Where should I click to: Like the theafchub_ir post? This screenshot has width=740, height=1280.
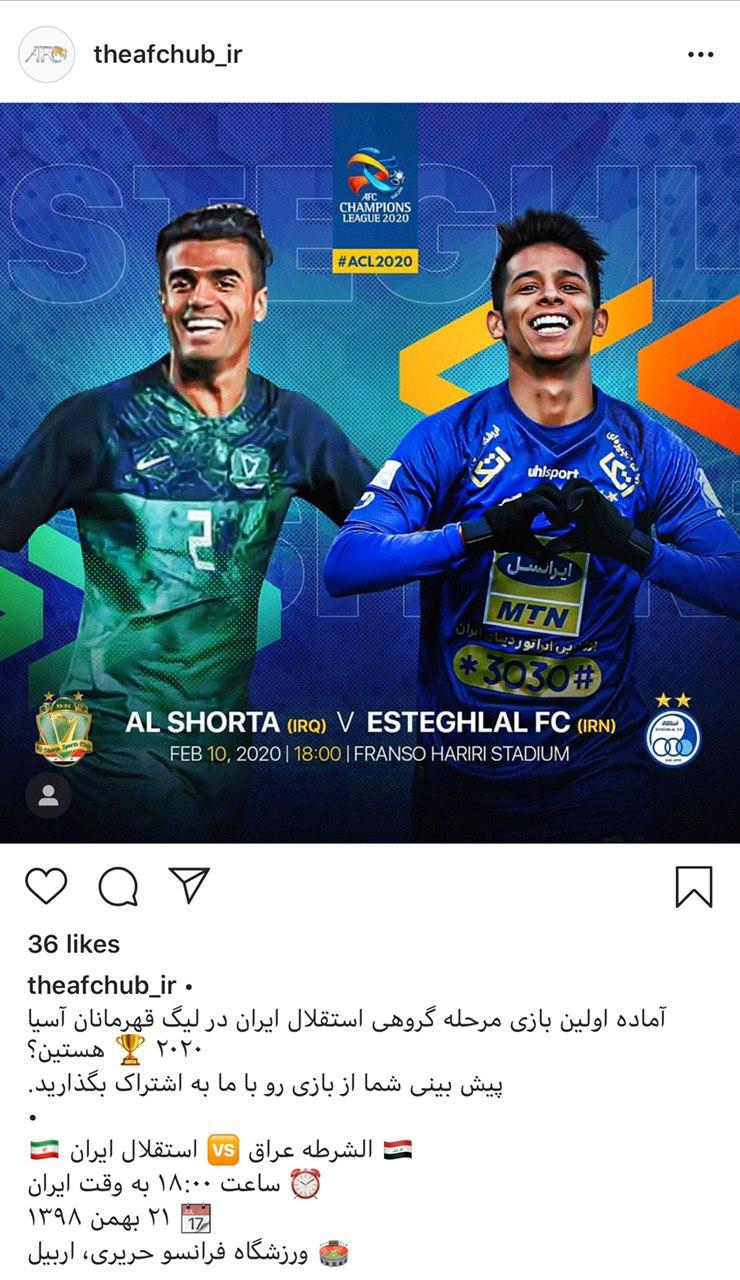(x=46, y=886)
